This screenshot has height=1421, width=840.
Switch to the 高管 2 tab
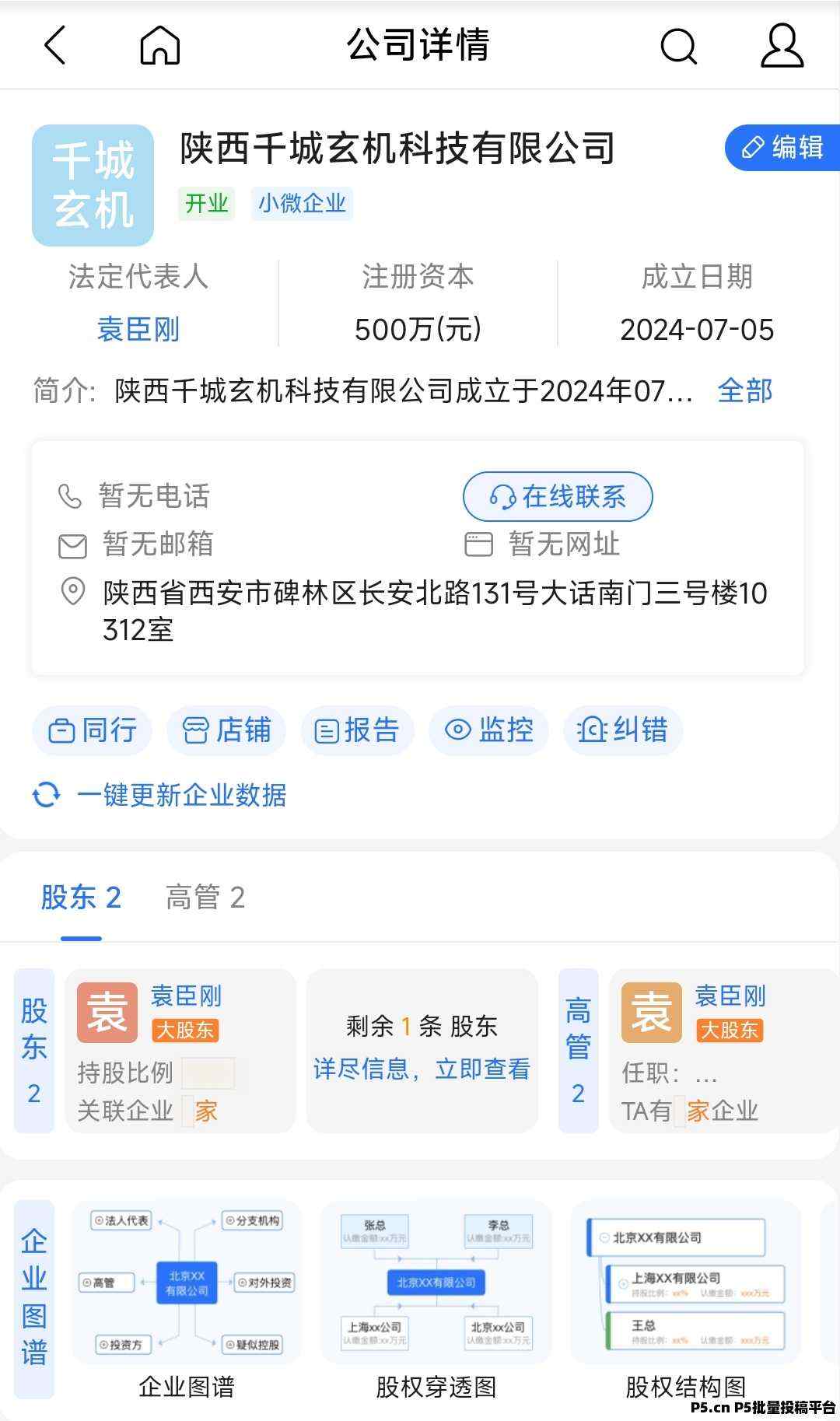(x=205, y=898)
